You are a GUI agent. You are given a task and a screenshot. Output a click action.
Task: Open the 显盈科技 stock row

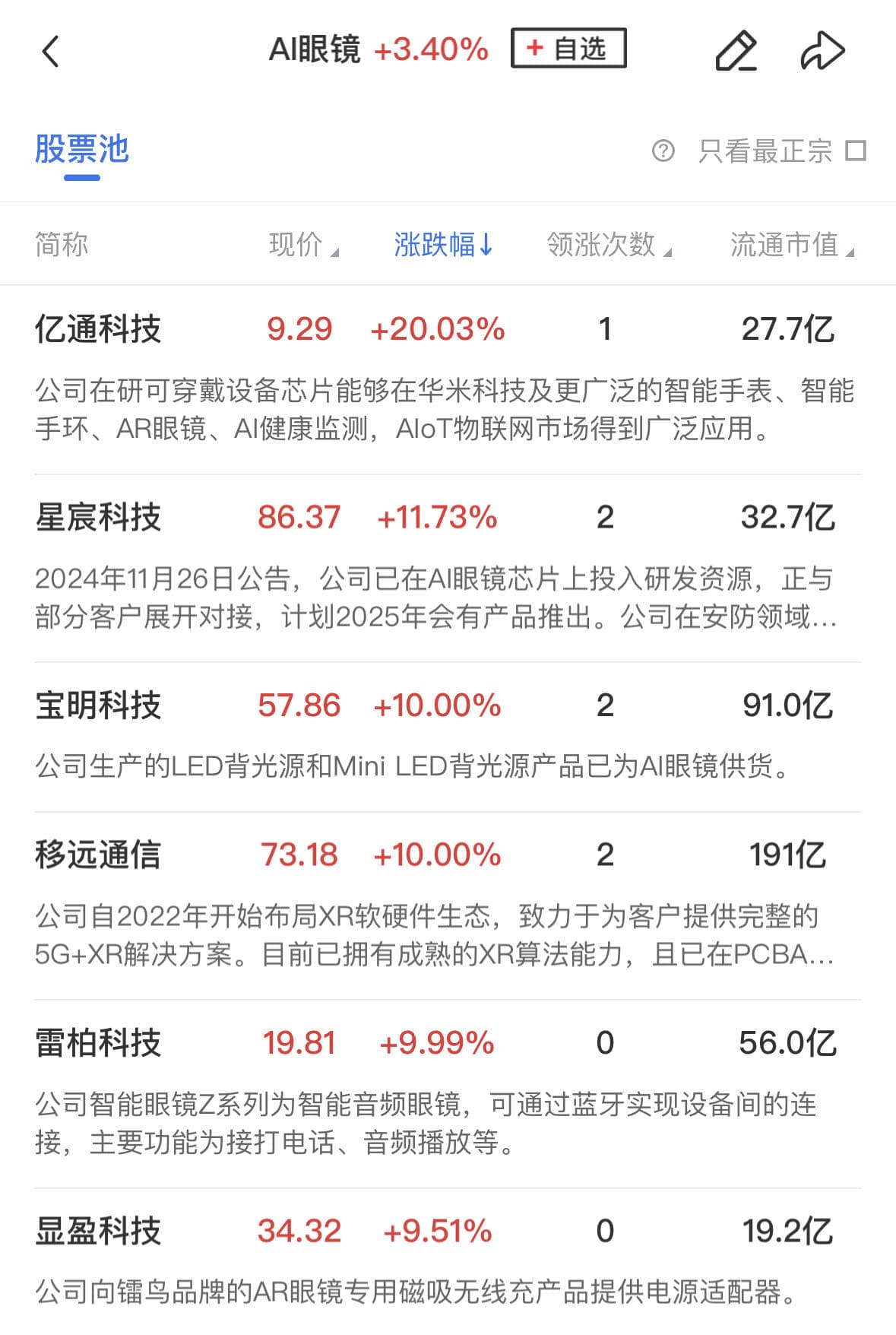pyautogui.click(x=99, y=1231)
